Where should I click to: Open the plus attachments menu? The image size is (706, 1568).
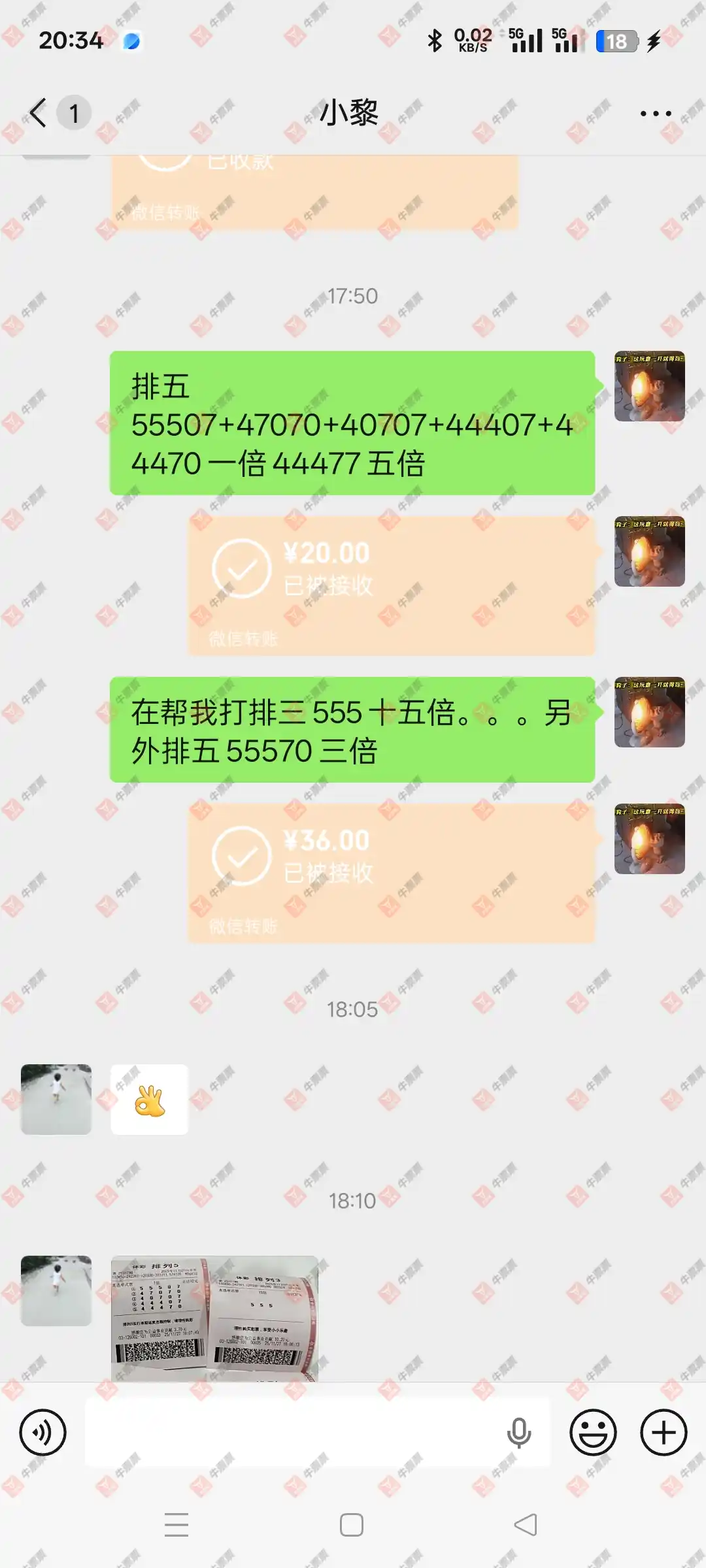coord(664,1433)
